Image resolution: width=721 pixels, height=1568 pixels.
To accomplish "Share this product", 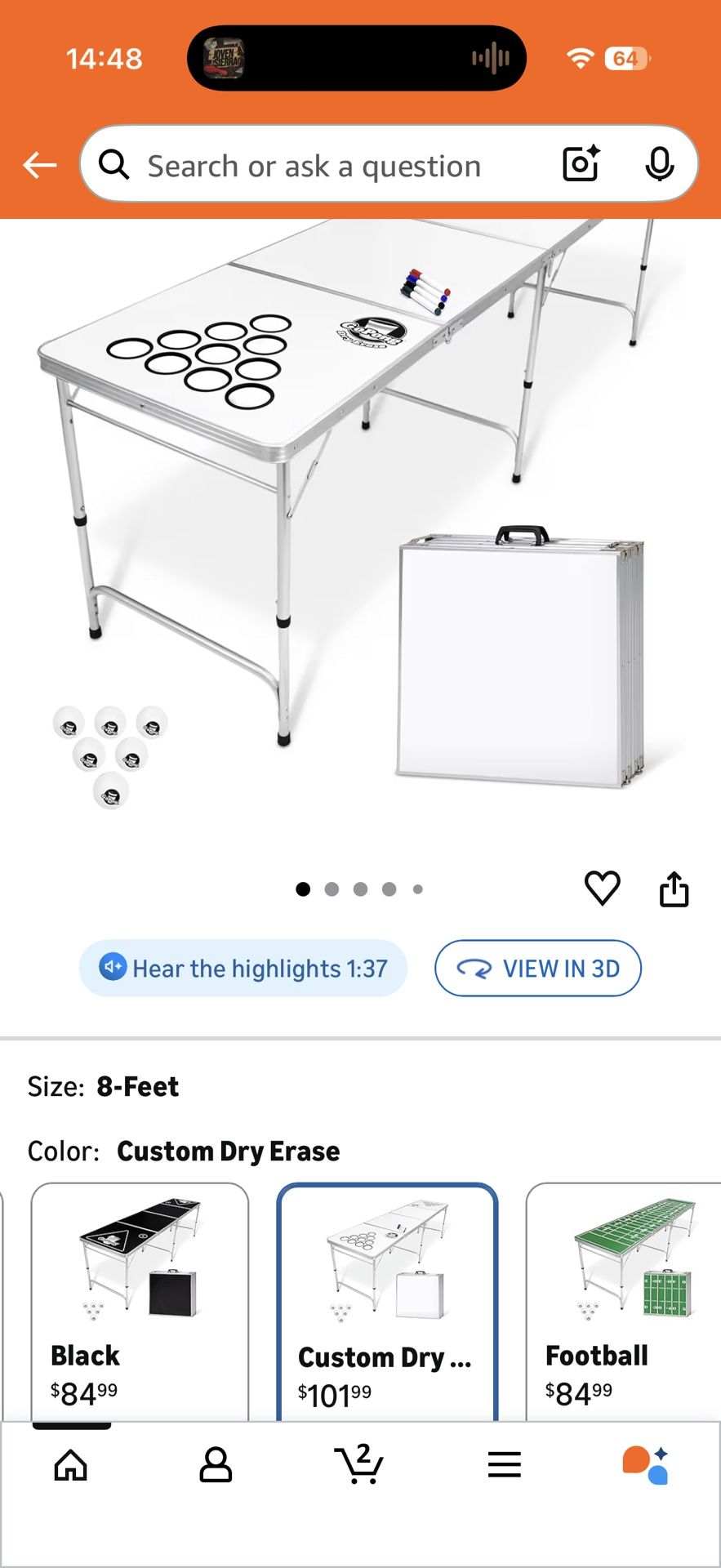I will [x=674, y=889].
